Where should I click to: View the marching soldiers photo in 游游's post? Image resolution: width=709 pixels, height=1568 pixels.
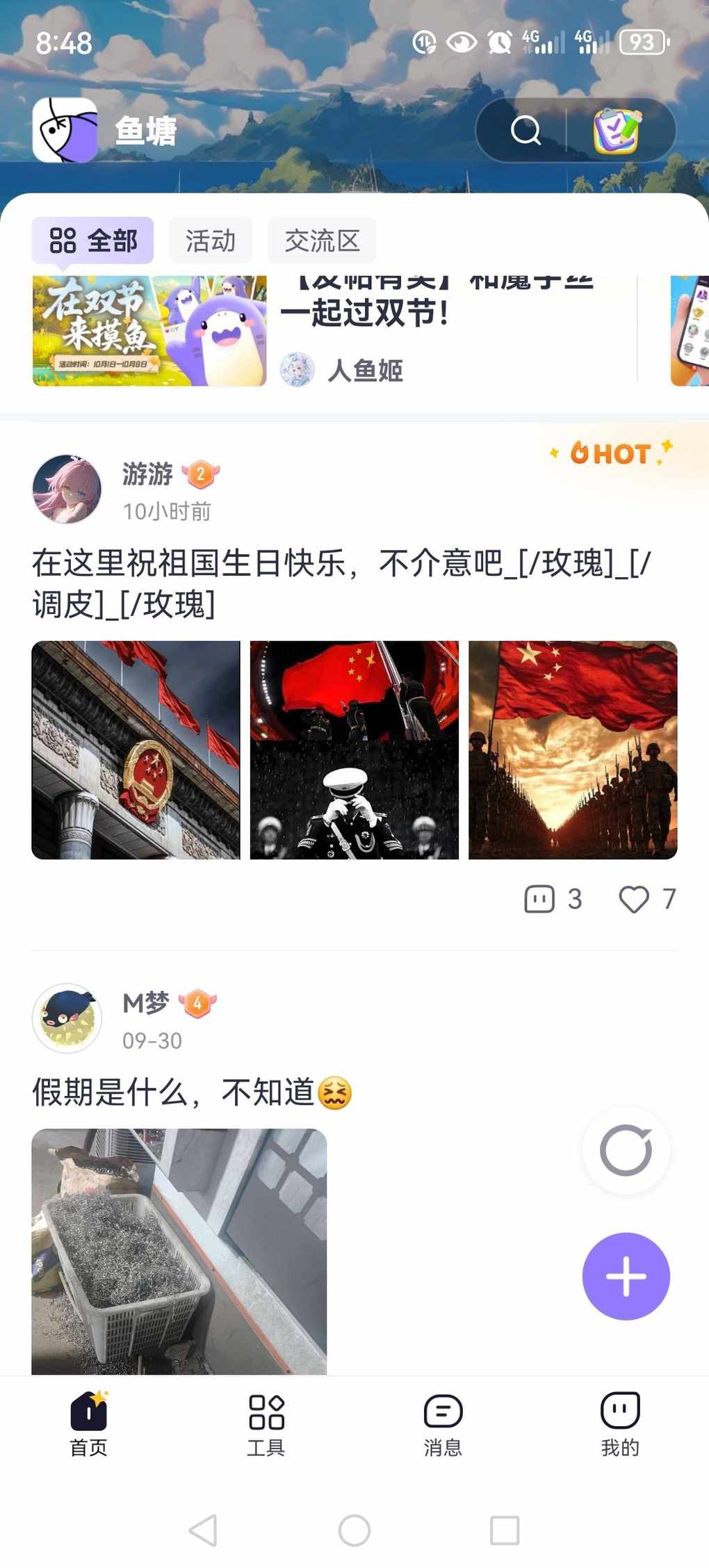coord(573,750)
